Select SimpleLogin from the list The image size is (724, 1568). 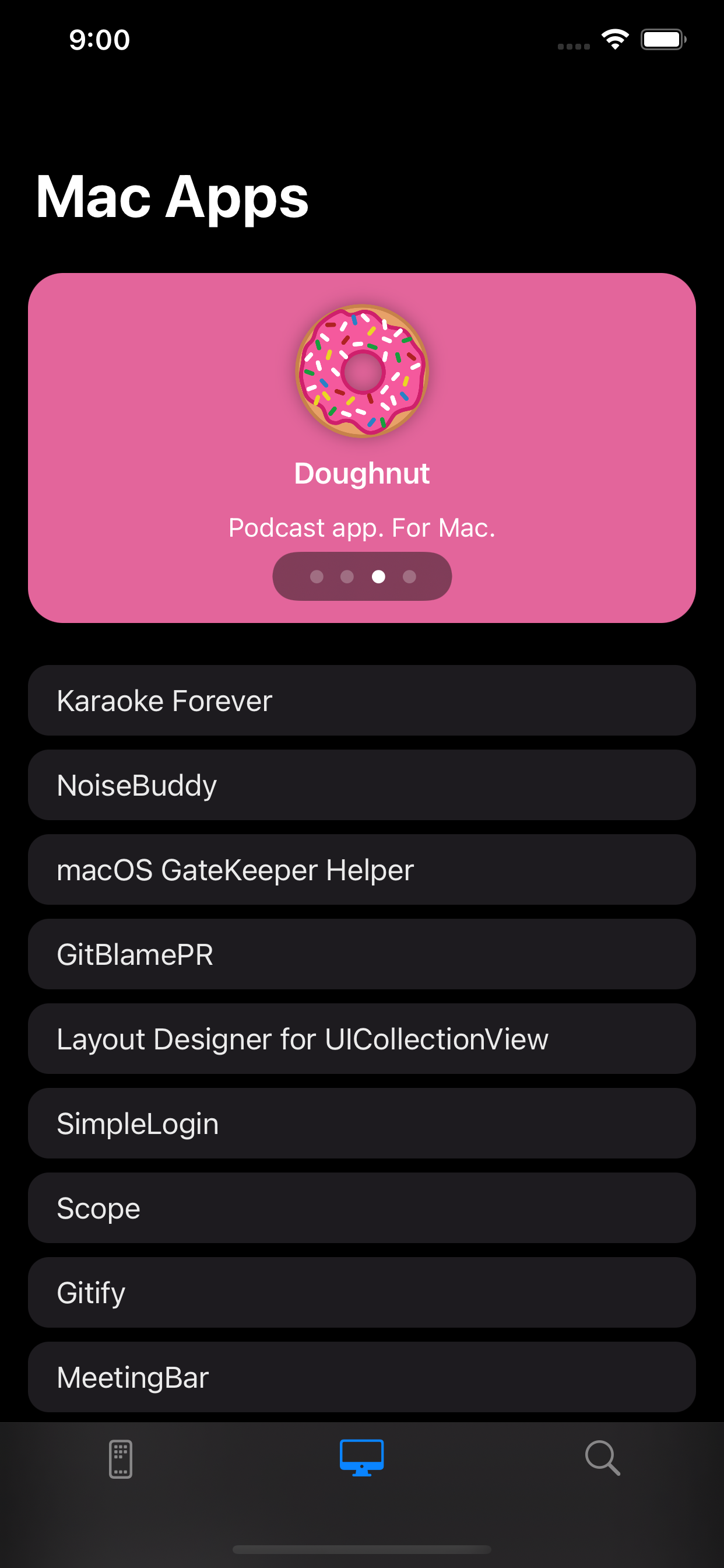pos(362,1123)
